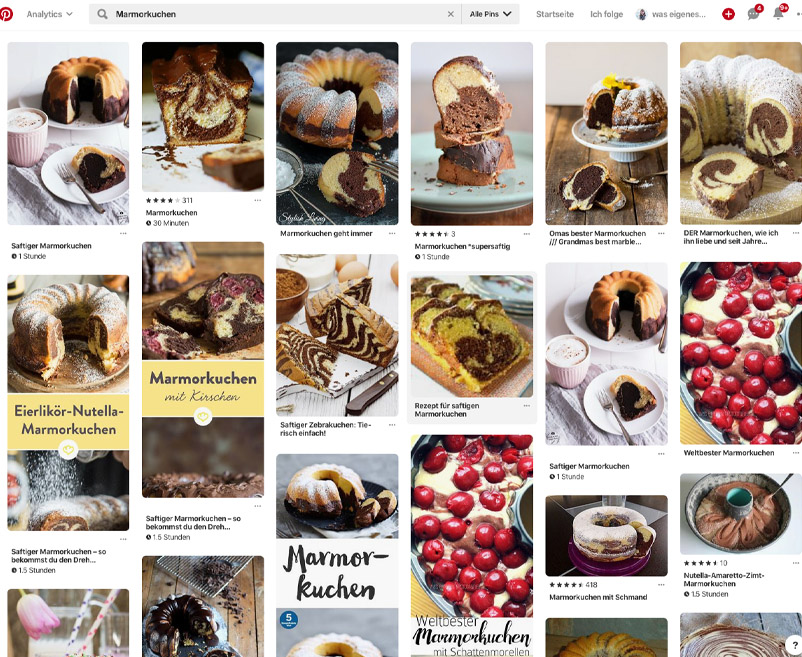
Task: View the Marmorkuchen mit Schmand pin
Action: pyautogui.click(x=606, y=535)
